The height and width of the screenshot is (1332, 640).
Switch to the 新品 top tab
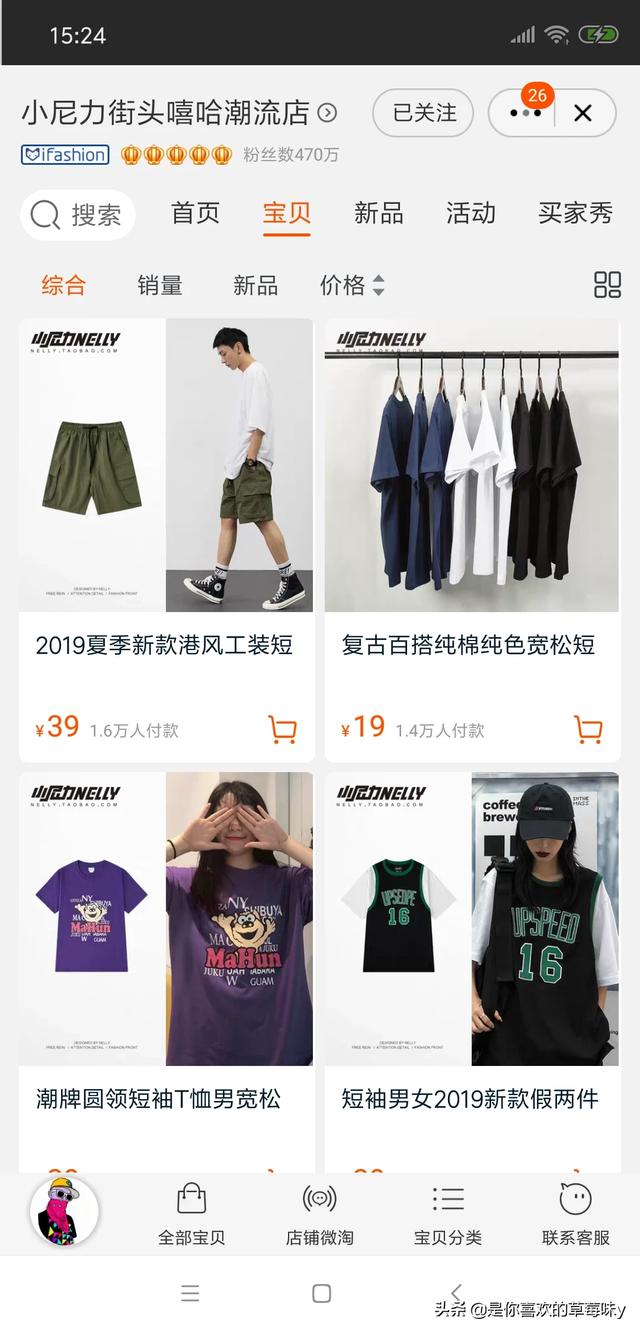(x=379, y=213)
